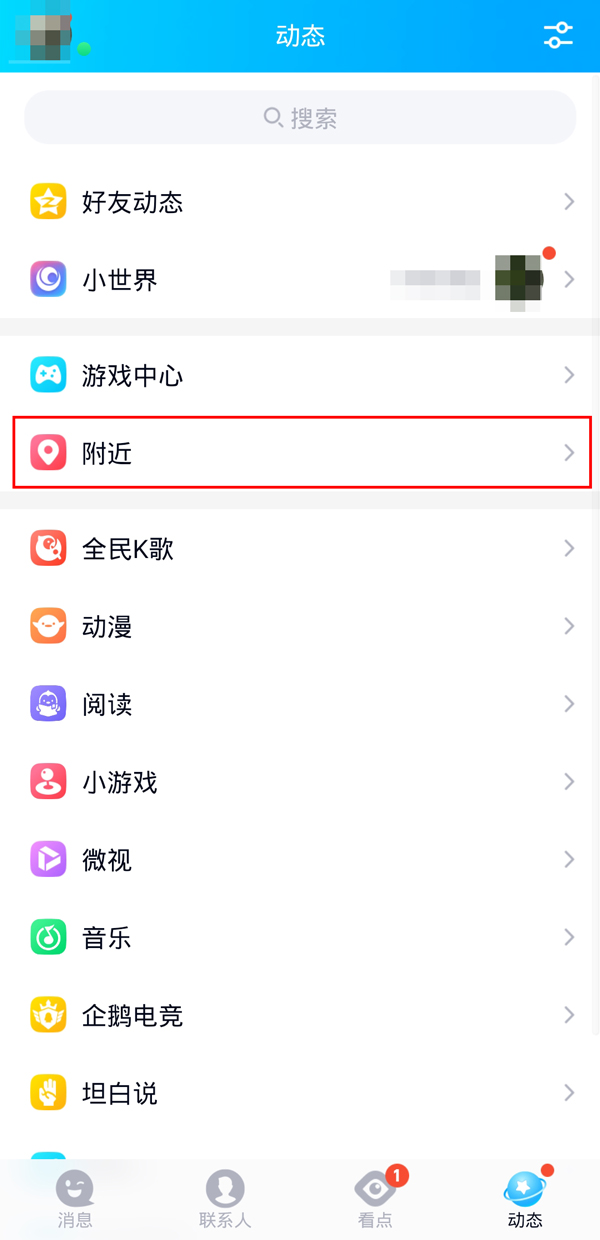Image resolution: width=600 pixels, height=1240 pixels.
Task: Open the 小世界 row
Action: pos(300,280)
